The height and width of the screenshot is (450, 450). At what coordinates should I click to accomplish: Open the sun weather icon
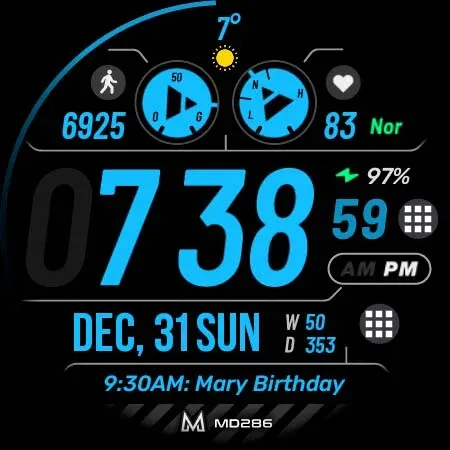[x=225, y=58]
